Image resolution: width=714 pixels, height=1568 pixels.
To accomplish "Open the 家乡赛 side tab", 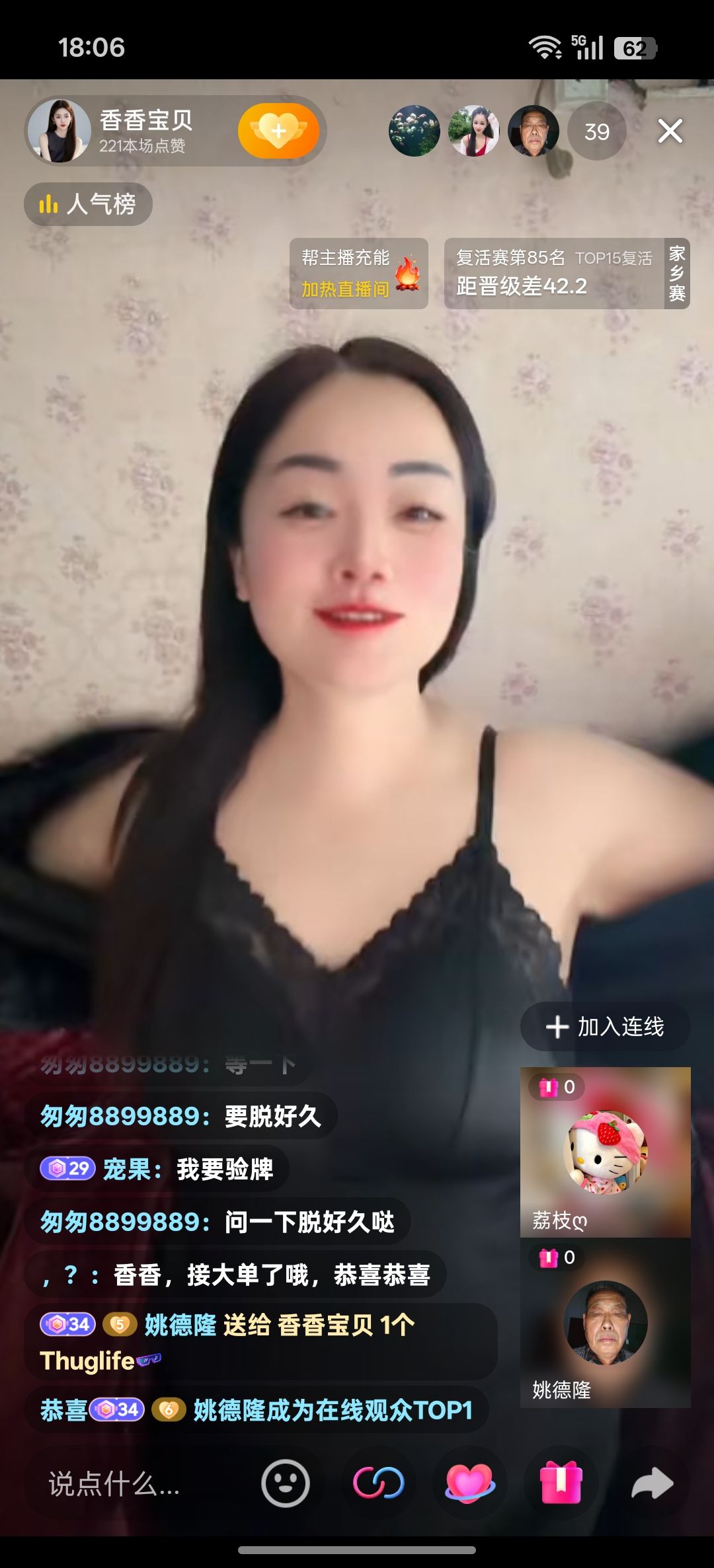I will click(x=677, y=273).
